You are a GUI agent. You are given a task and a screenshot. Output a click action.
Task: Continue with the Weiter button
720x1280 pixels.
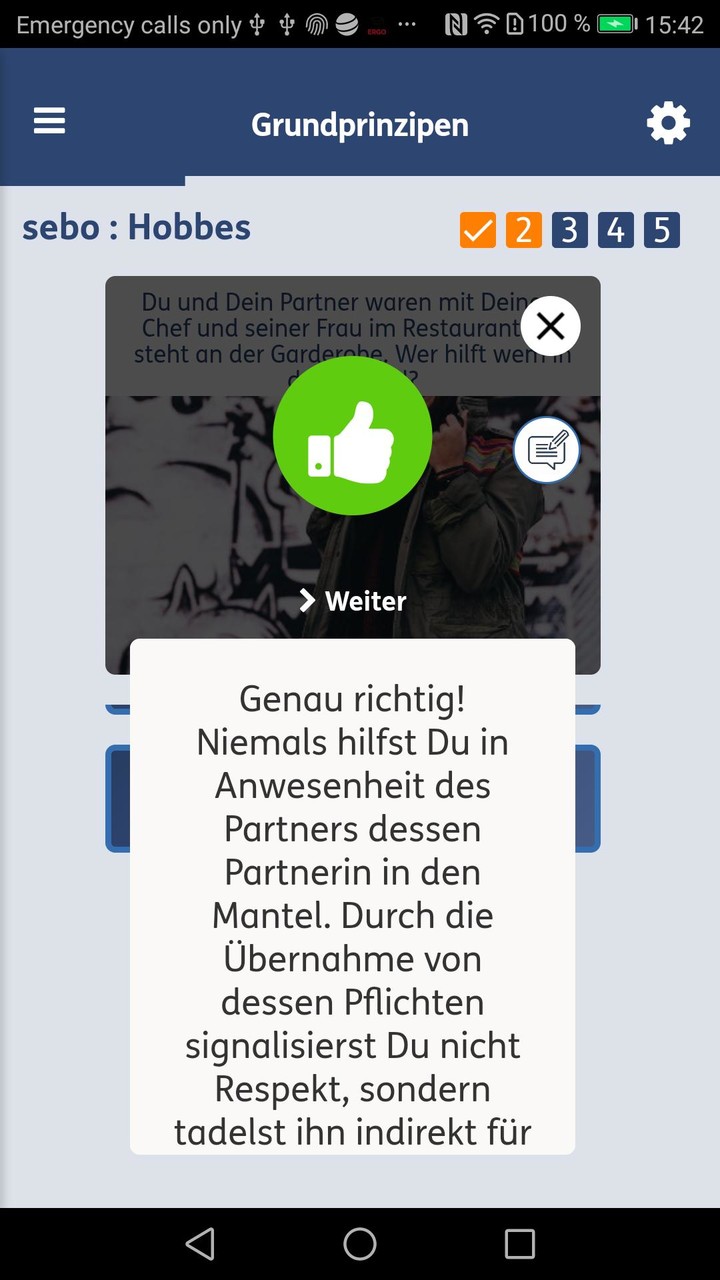(353, 601)
